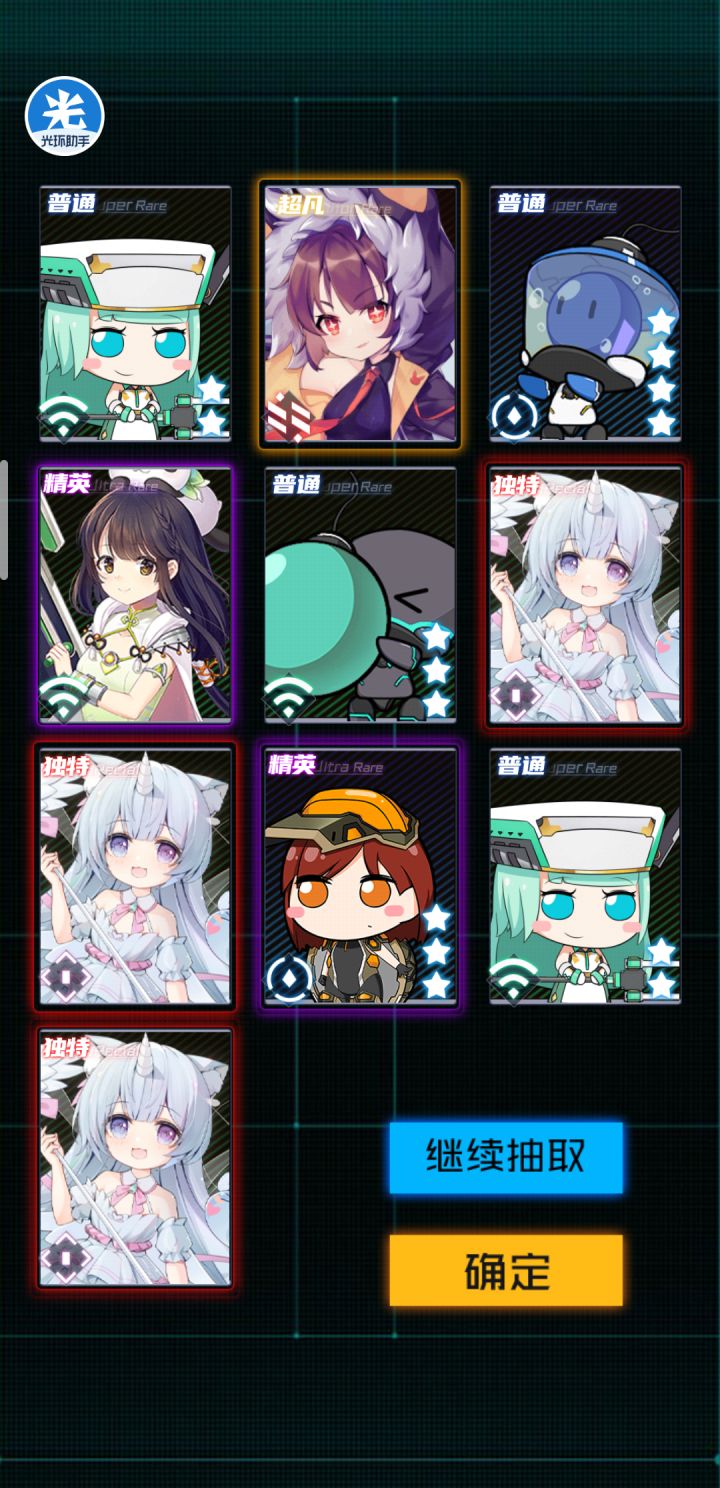The width and height of the screenshot is (720, 1488).
Task: Click the signal icon on the green beetle card
Action: click(287, 695)
